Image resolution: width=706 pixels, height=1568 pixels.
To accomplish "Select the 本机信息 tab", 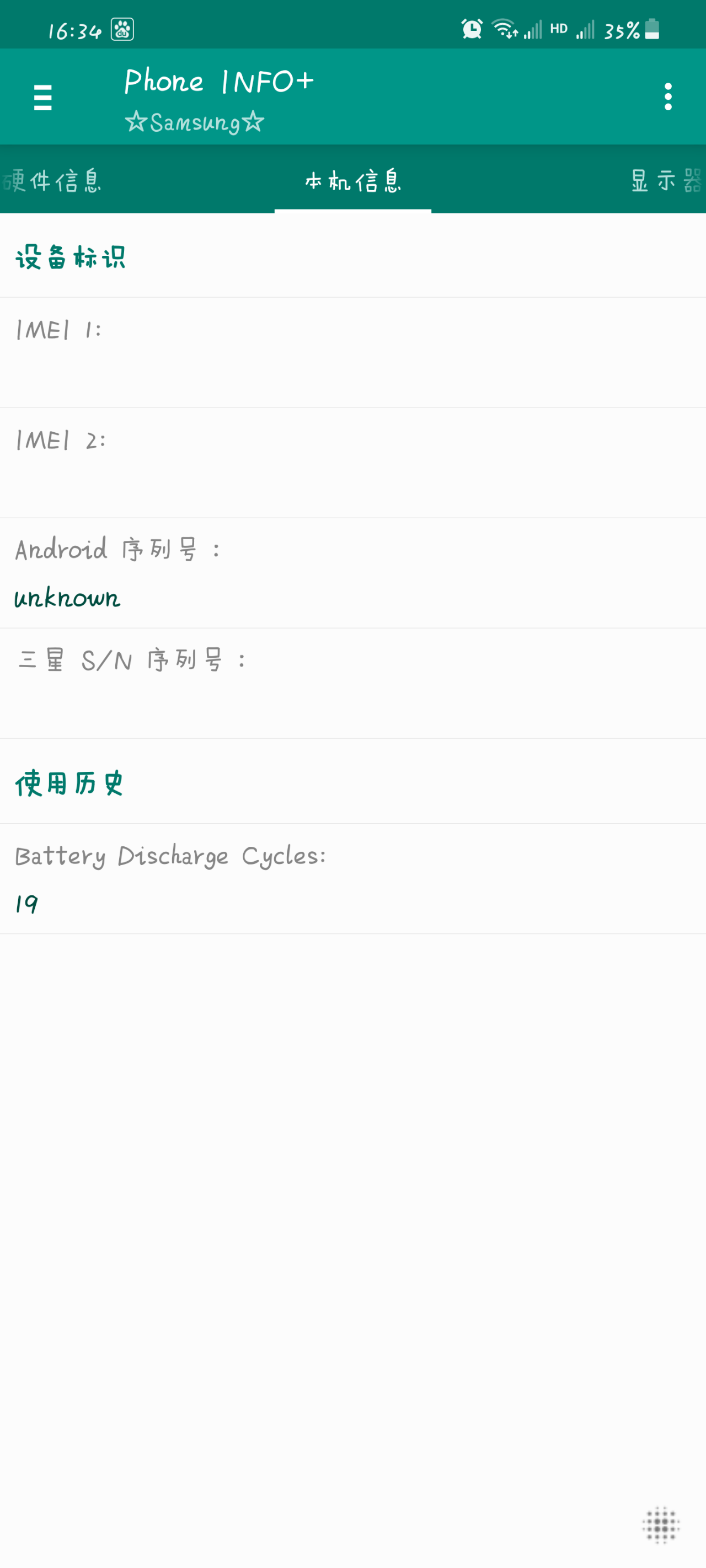I will (x=352, y=180).
